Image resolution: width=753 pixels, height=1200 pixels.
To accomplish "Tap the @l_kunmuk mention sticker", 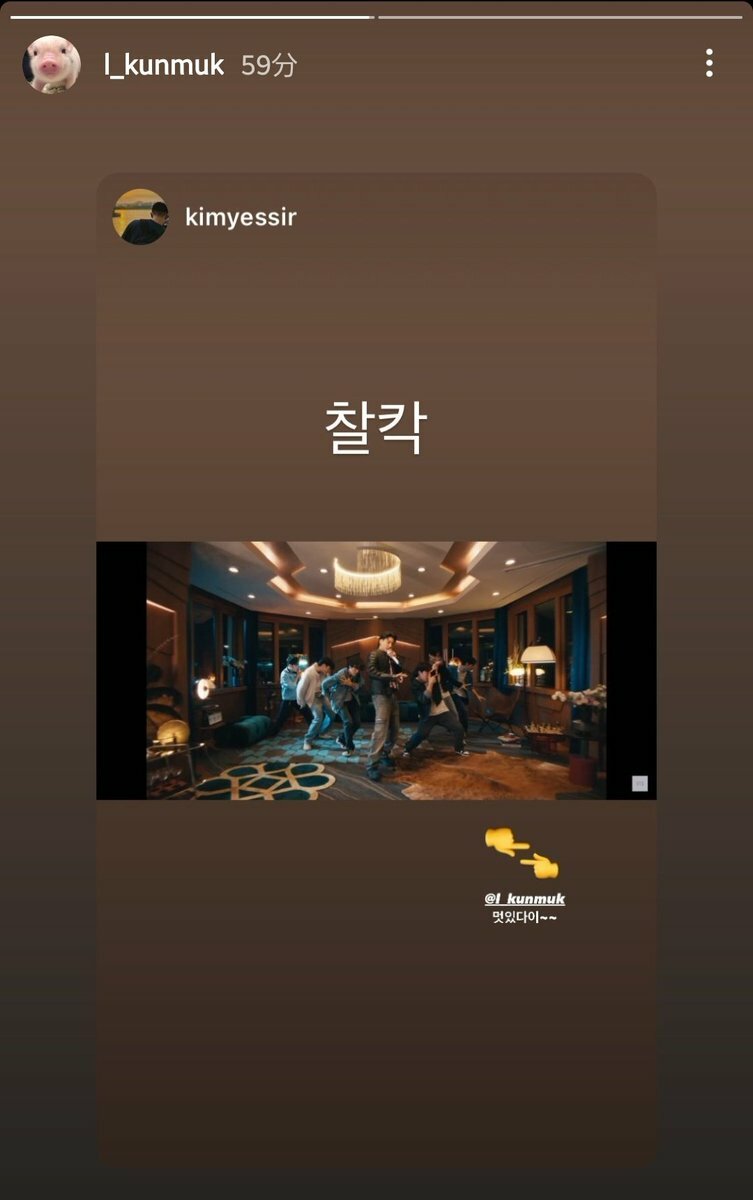I will click(524, 899).
